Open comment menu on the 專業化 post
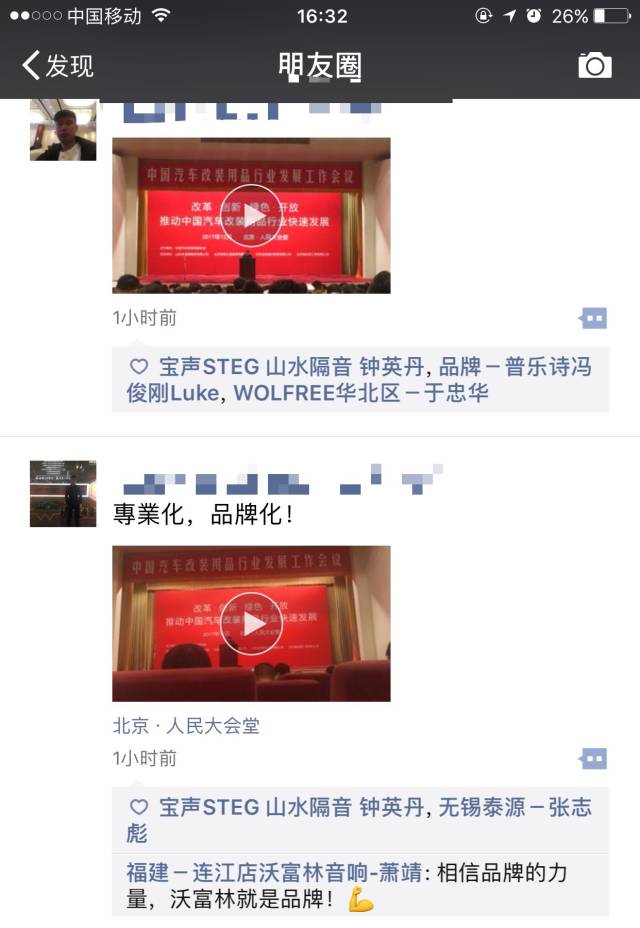Screen dimensions: 640x928 593,759
